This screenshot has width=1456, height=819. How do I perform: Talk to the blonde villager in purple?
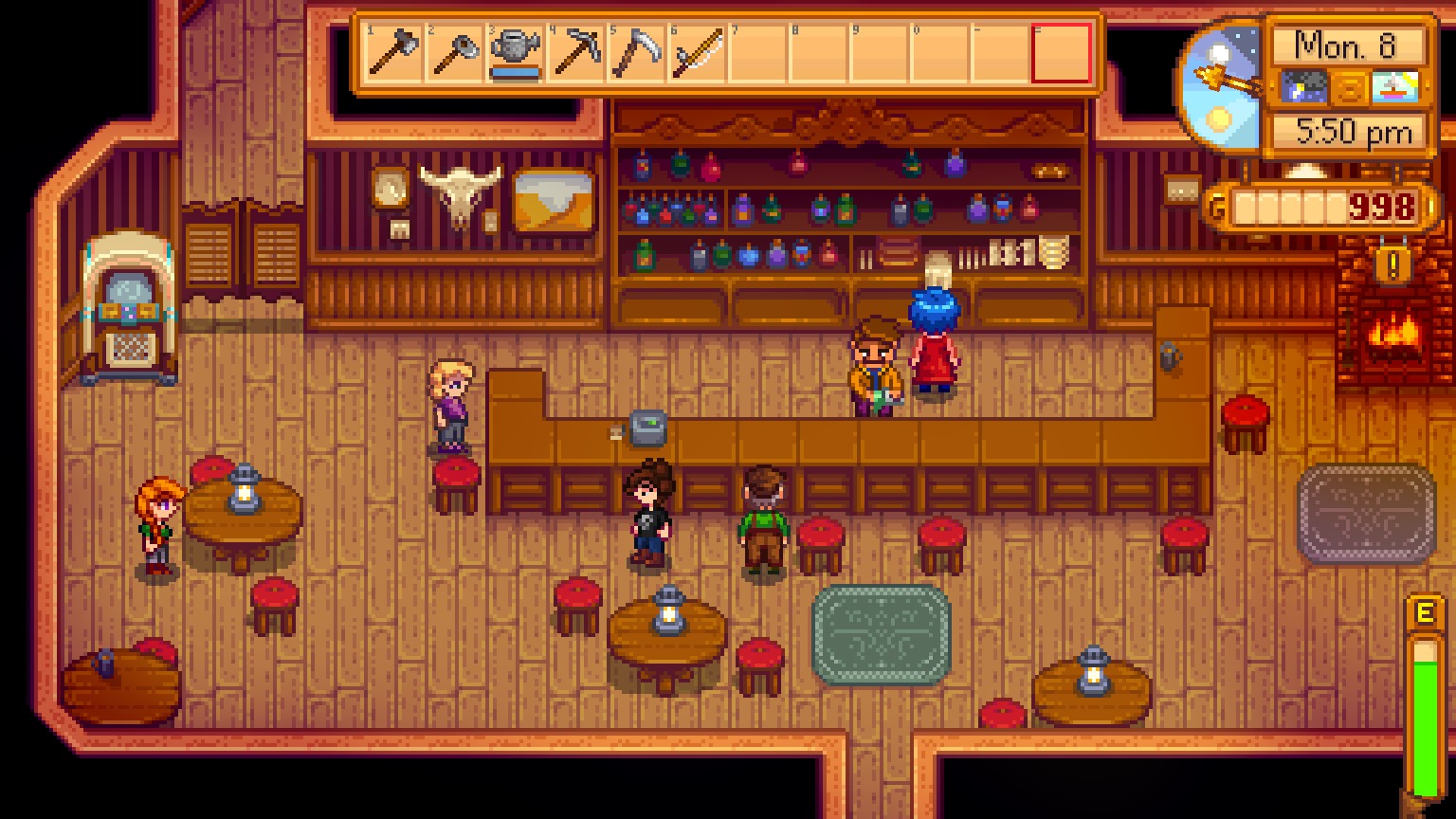click(x=449, y=406)
